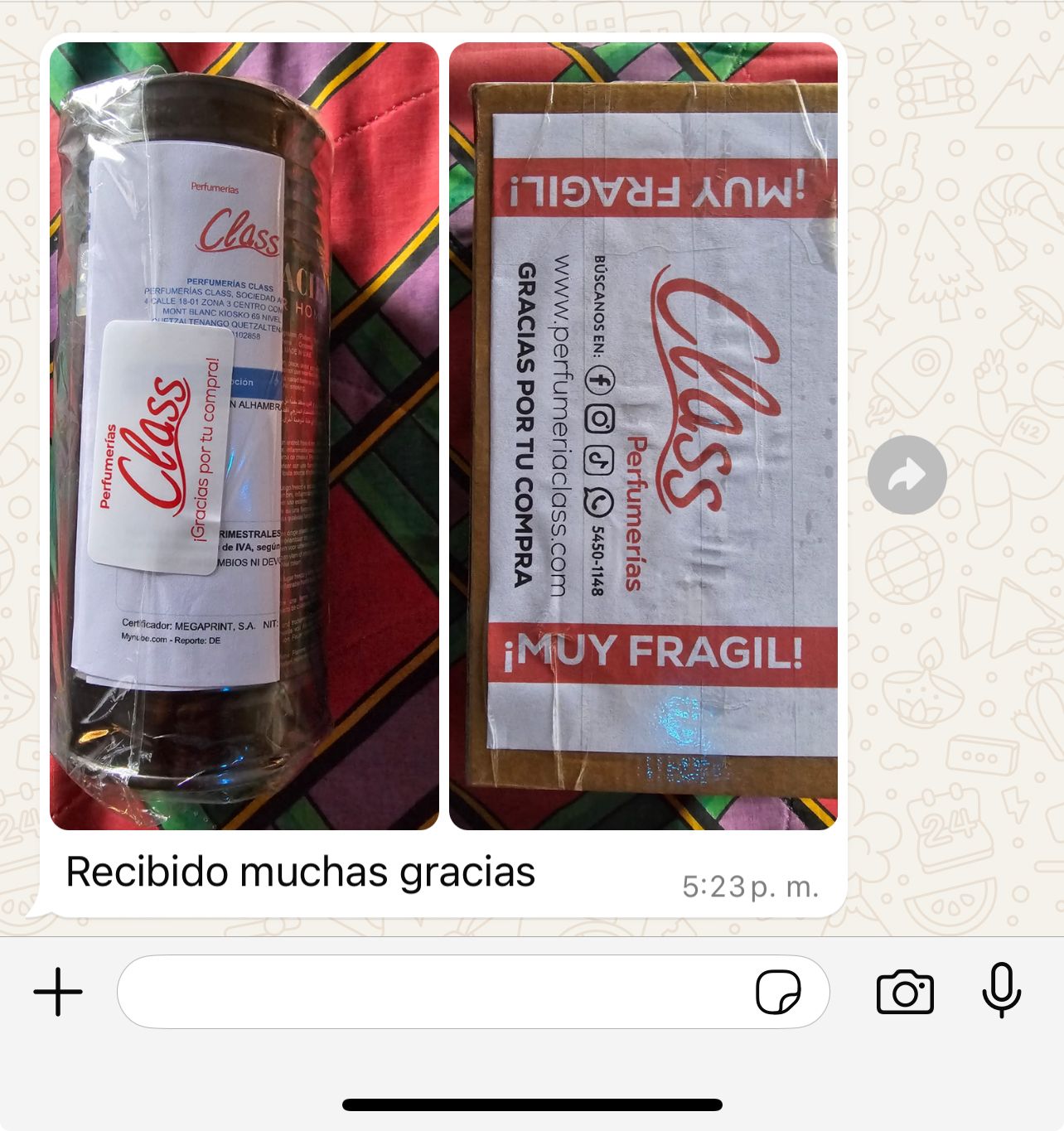Focus the message text field
This screenshot has height=1131, width=1064.
tap(431, 992)
